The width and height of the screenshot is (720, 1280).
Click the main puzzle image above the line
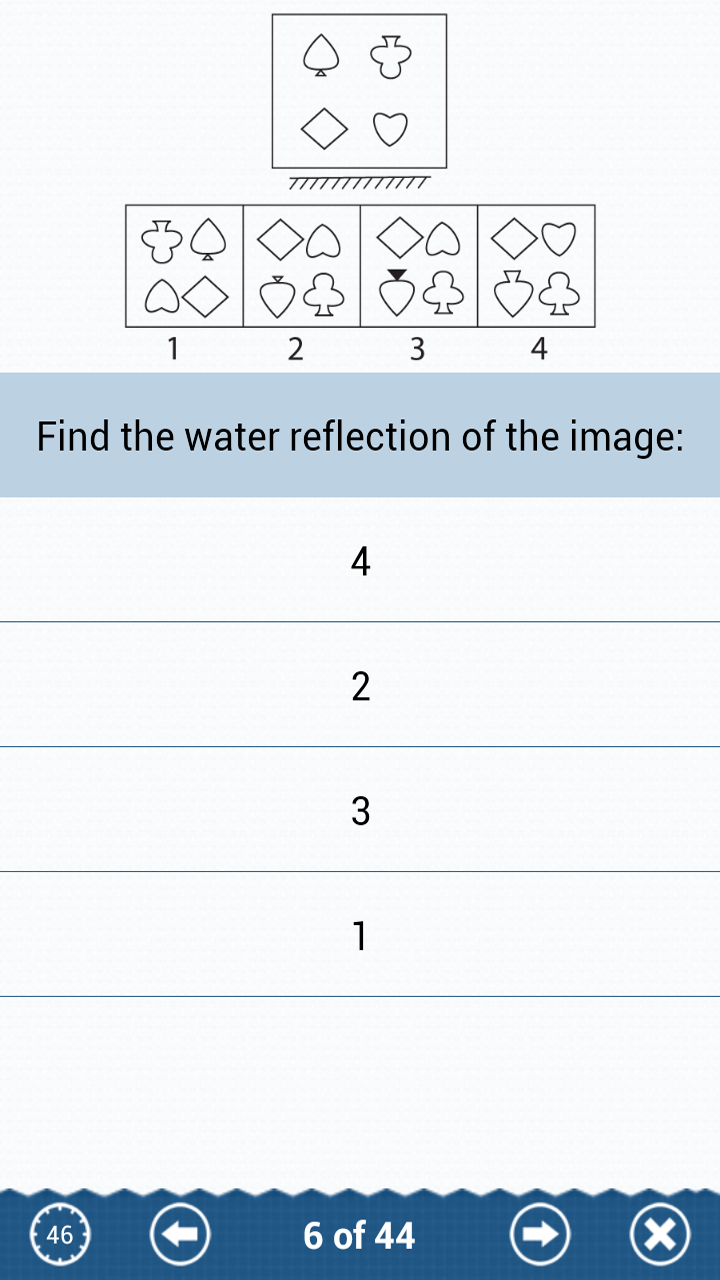tap(358, 90)
